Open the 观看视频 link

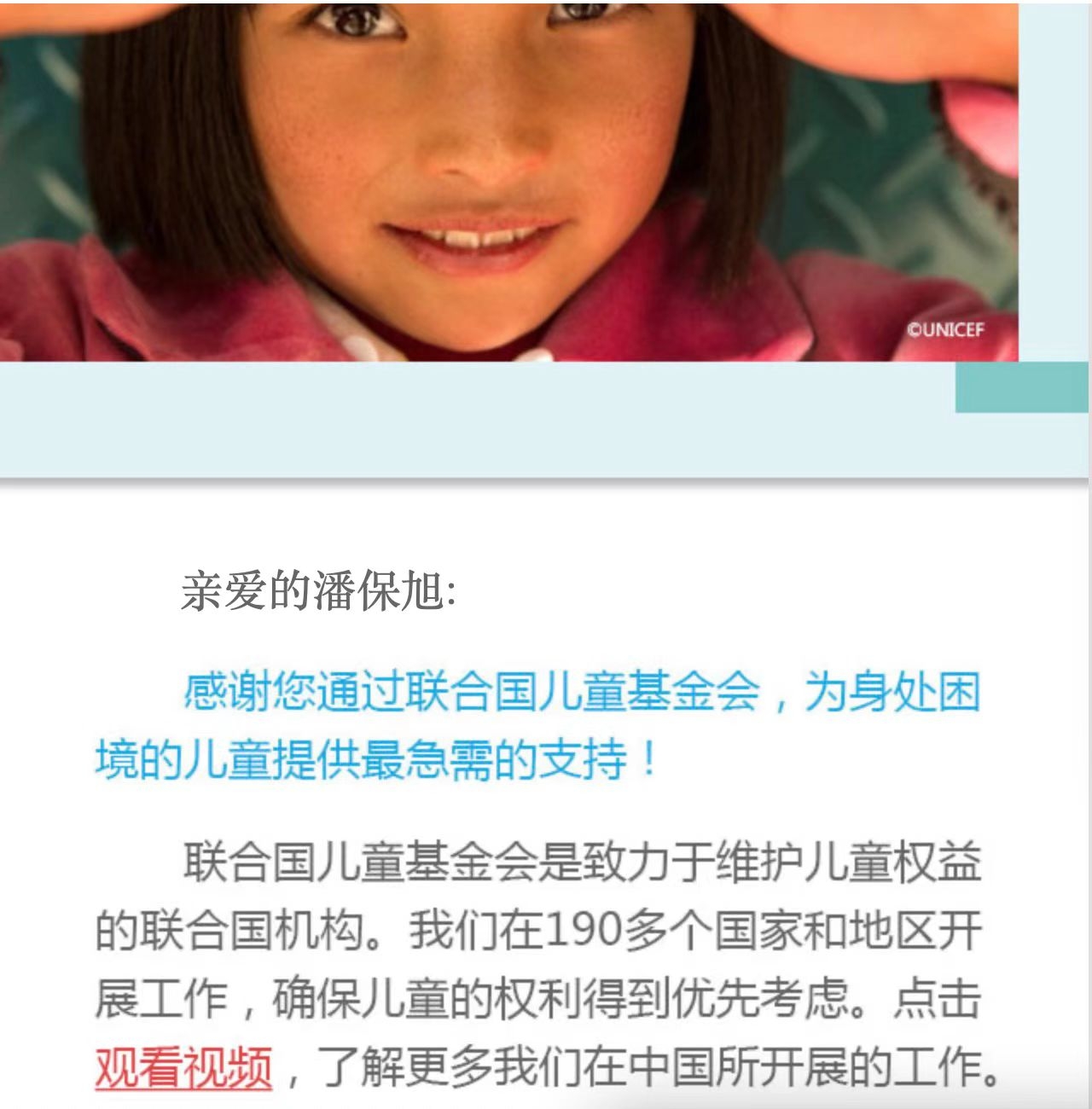pyautogui.click(x=183, y=1067)
